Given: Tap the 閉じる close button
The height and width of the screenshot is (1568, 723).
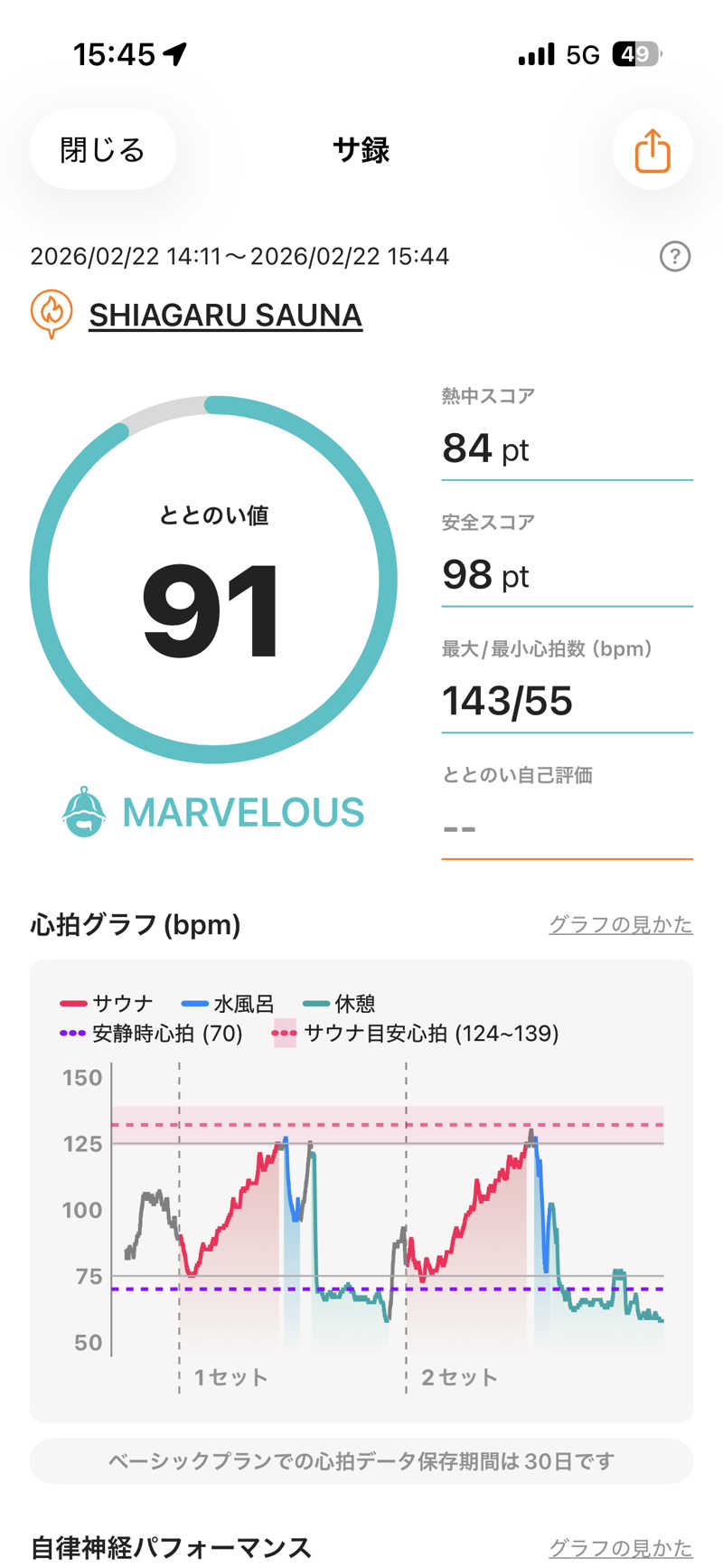Looking at the screenshot, I should pos(102,150).
